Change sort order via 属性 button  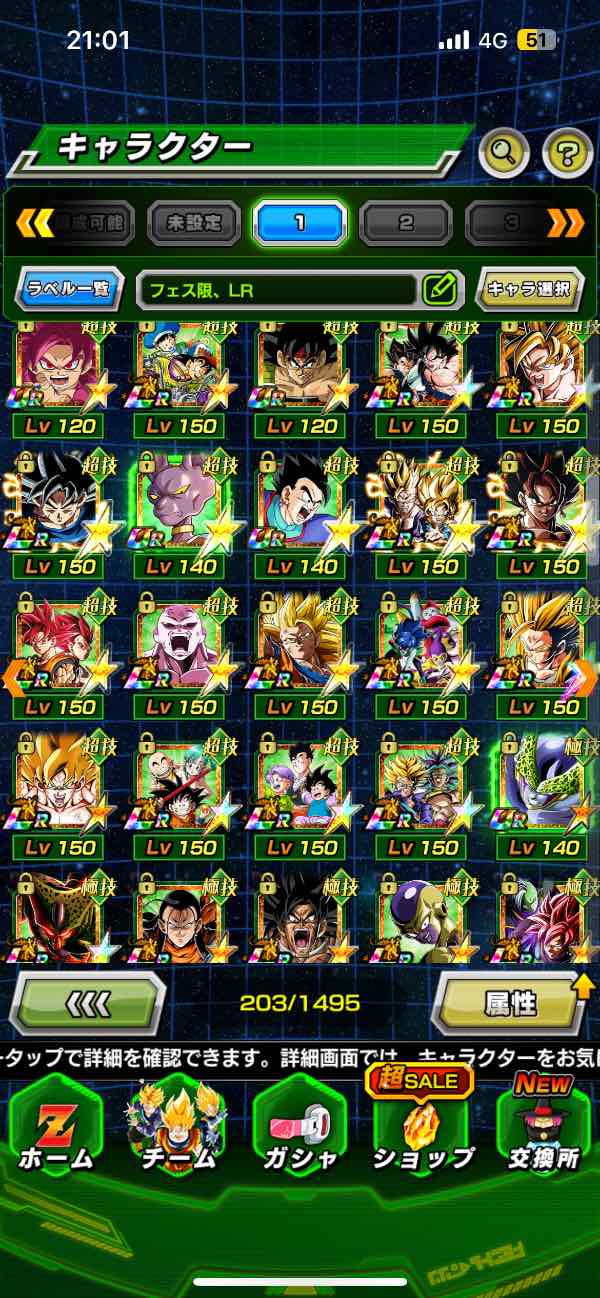tap(511, 1003)
